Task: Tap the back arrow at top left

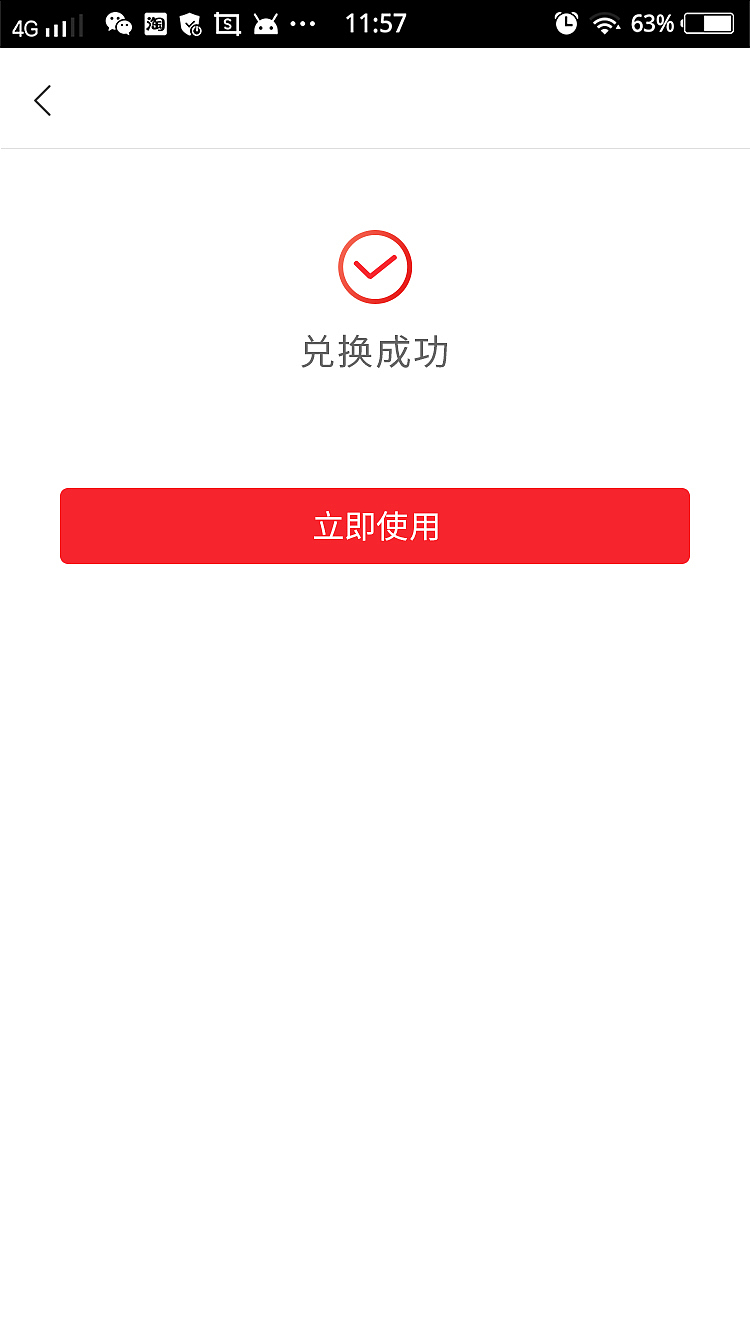Action: (42, 100)
